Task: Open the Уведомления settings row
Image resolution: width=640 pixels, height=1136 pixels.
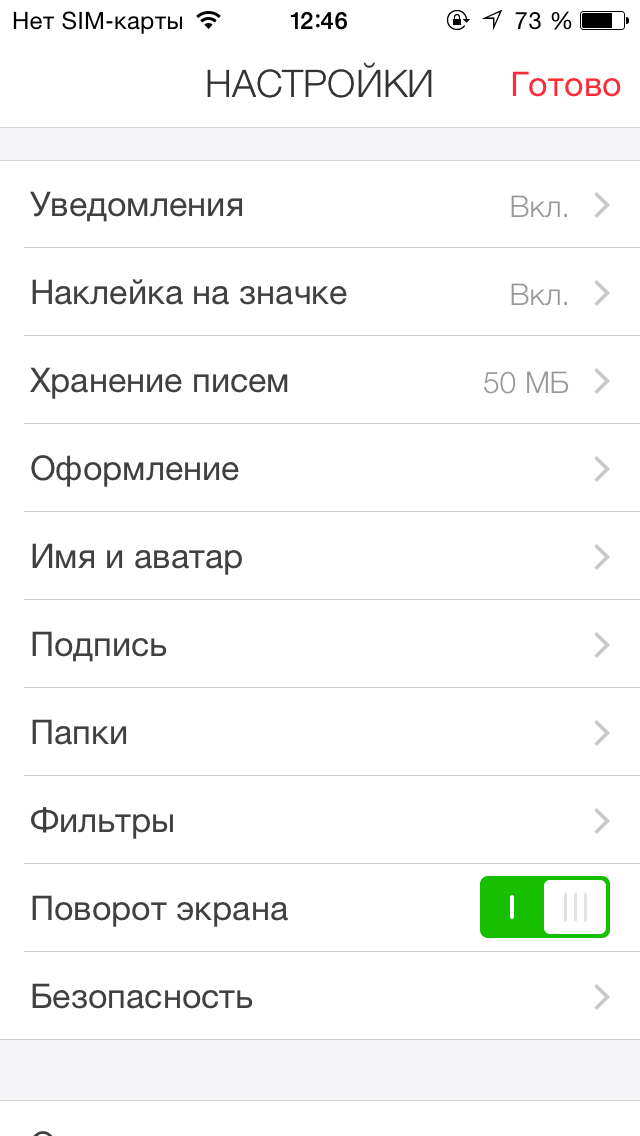Action: [320, 204]
